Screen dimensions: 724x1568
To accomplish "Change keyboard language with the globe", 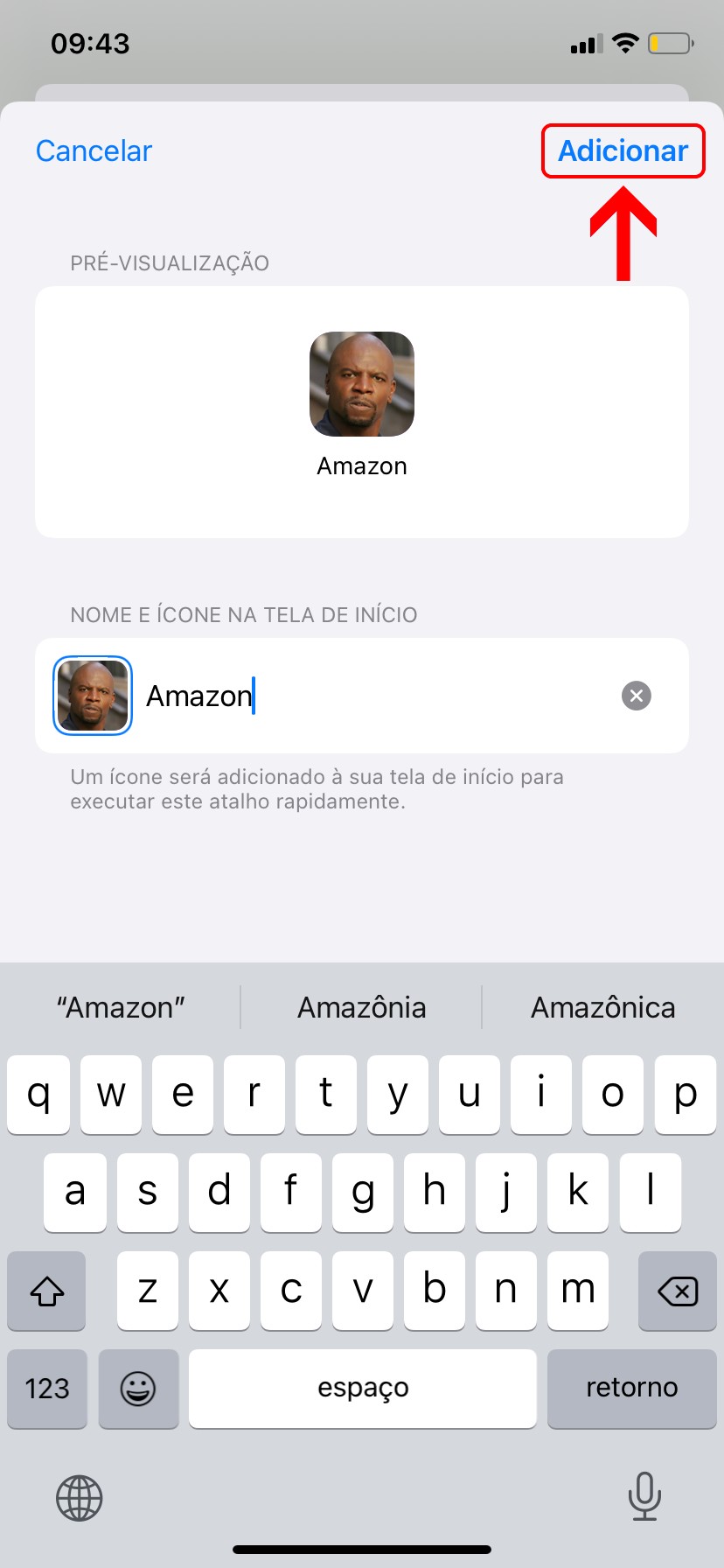I will [x=80, y=1497].
